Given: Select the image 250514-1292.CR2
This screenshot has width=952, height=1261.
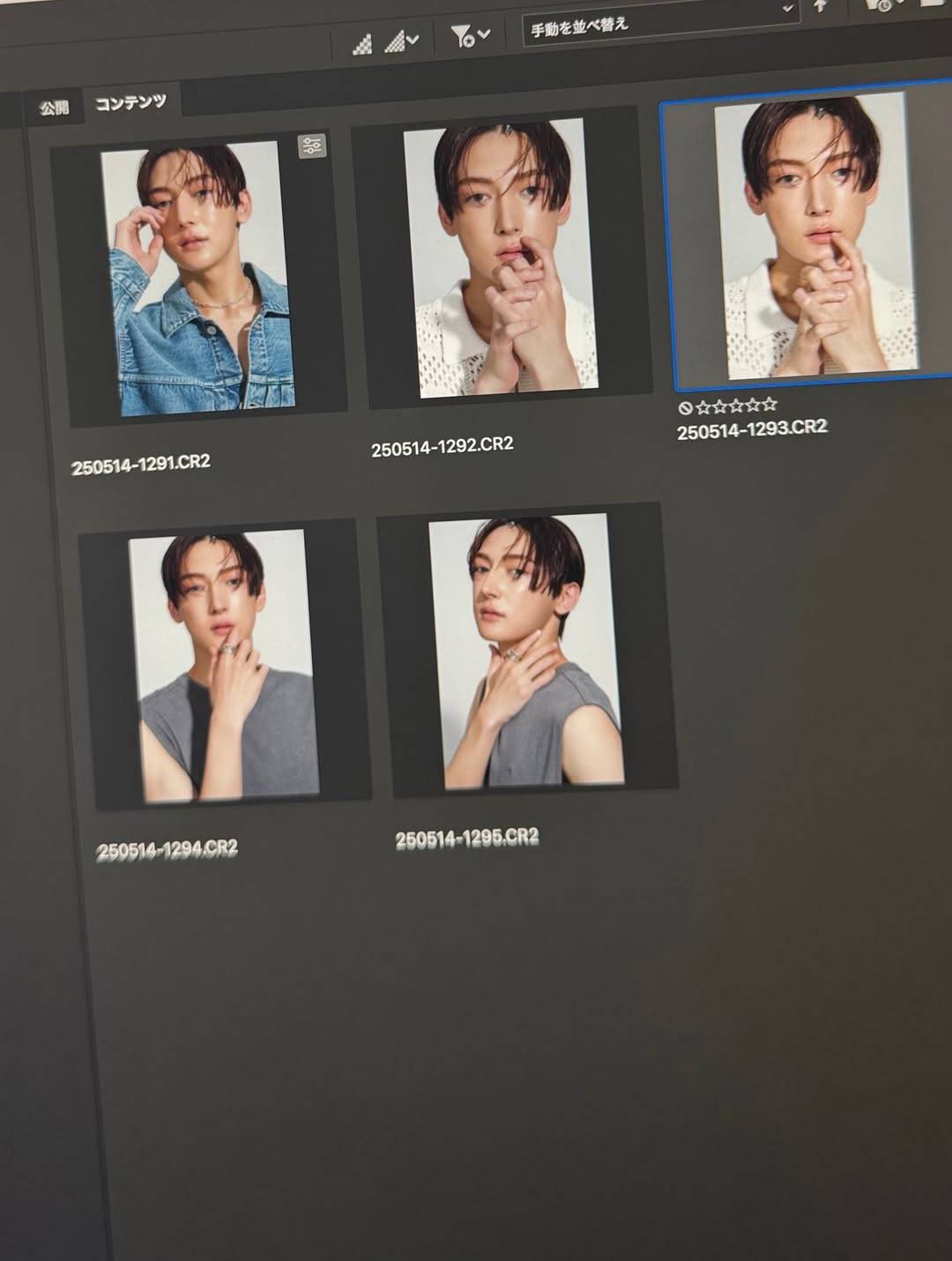Looking at the screenshot, I should (x=501, y=257).
